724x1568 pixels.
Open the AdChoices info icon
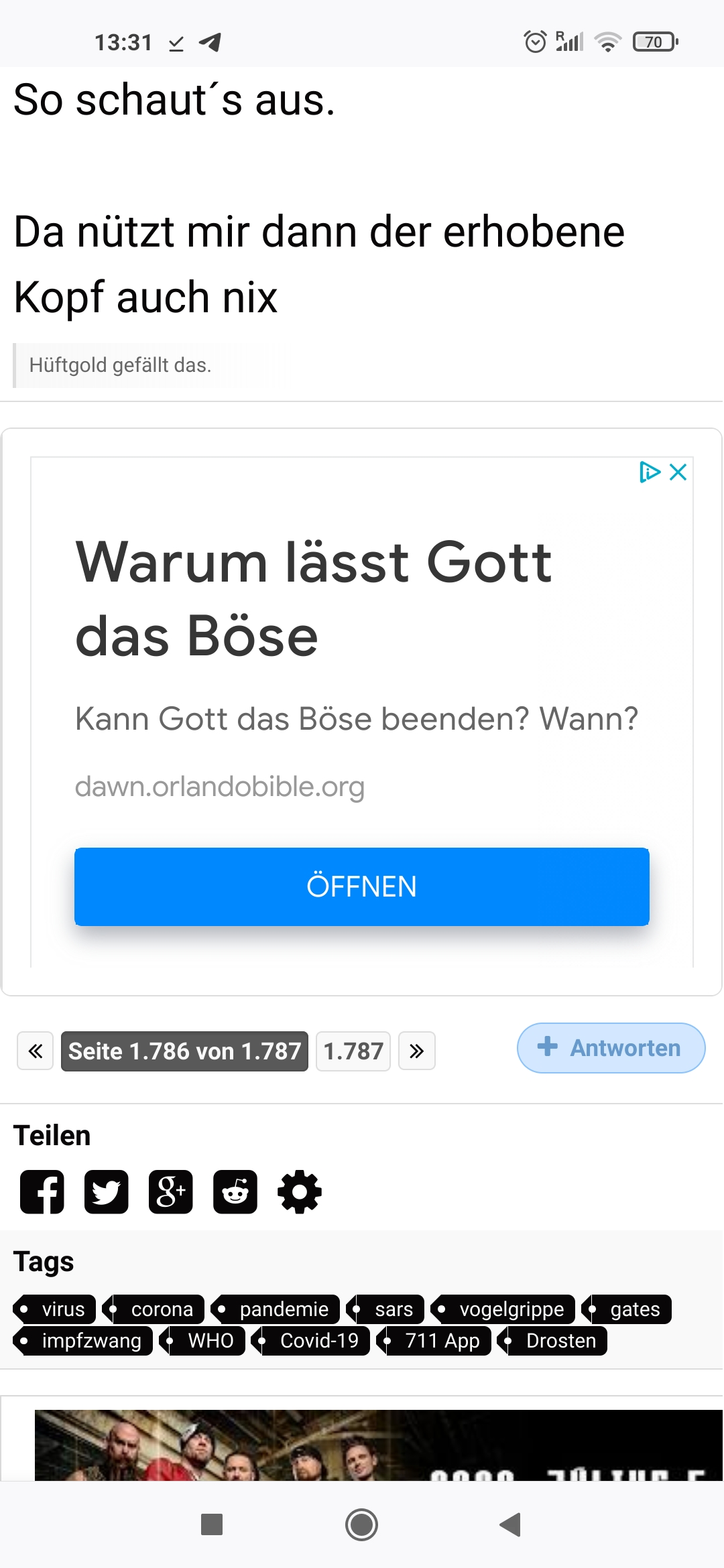coord(649,472)
